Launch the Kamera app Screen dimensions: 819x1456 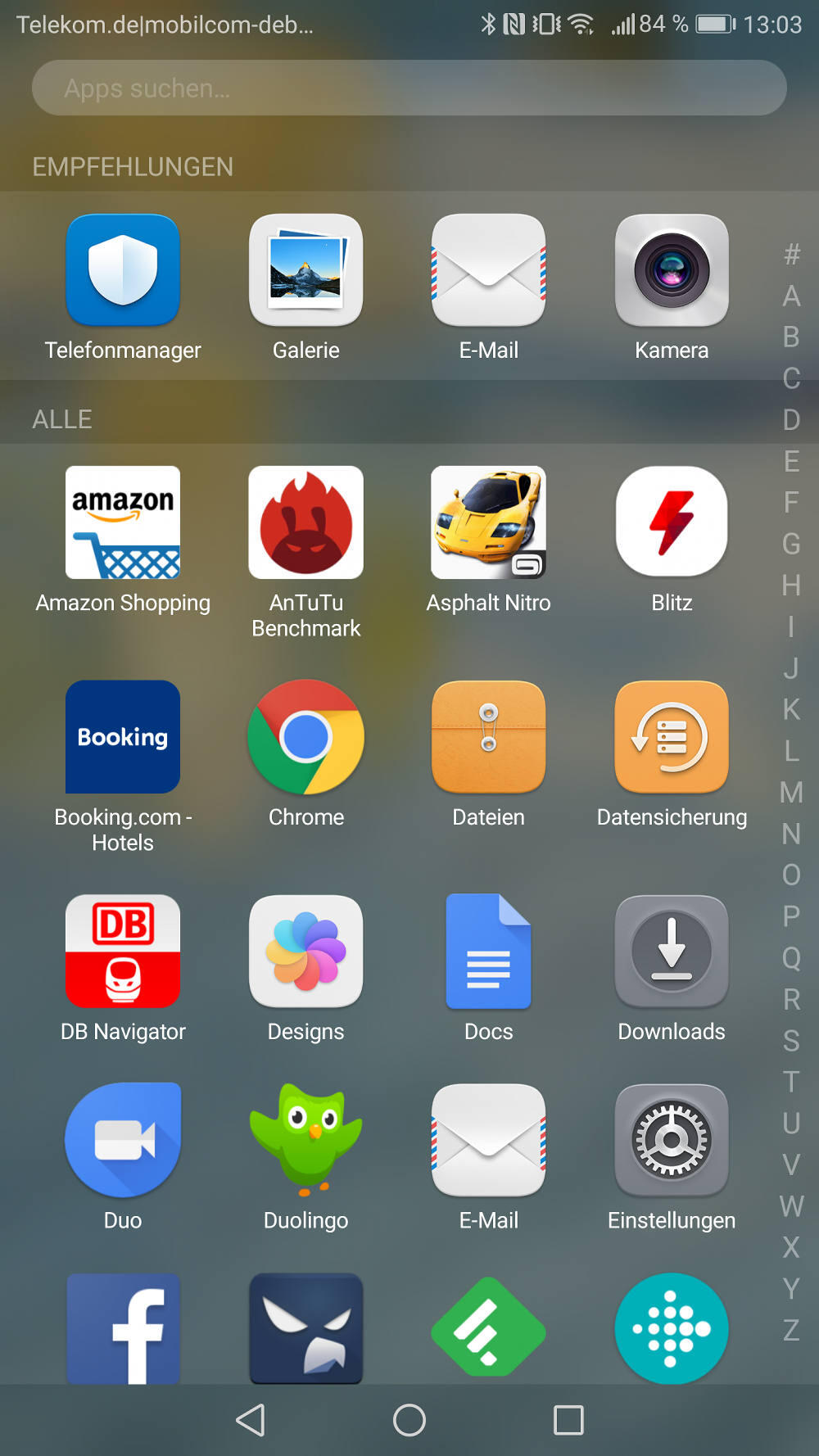click(671, 271)
